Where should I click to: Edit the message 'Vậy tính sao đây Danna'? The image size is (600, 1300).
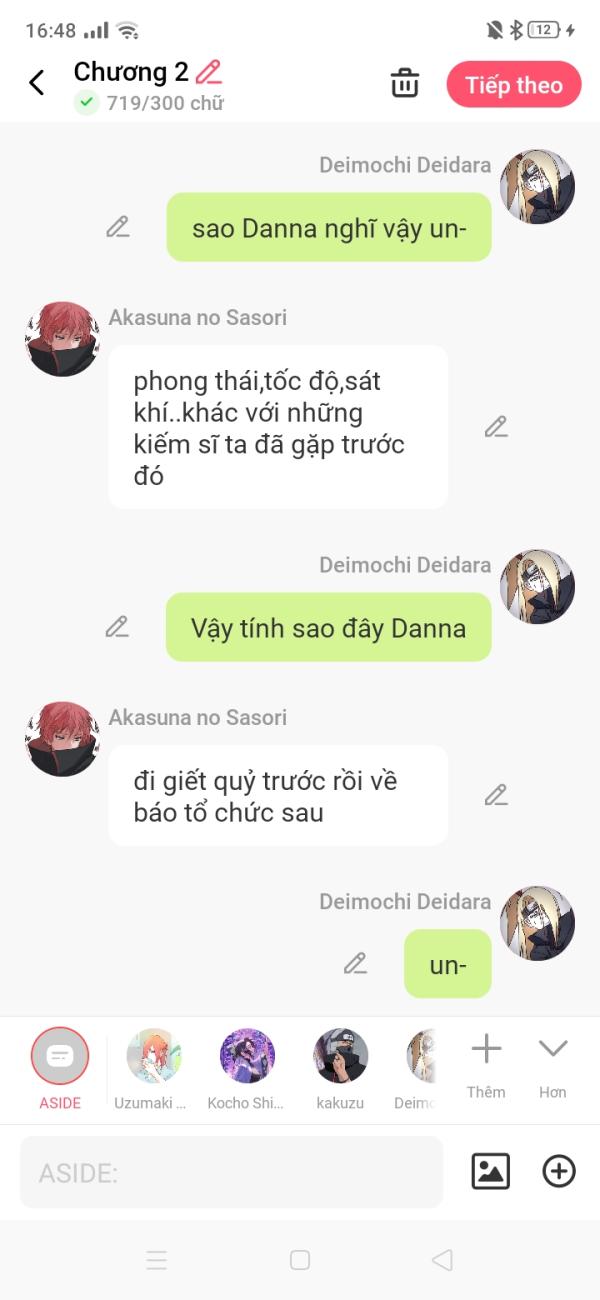click(118, 627)
